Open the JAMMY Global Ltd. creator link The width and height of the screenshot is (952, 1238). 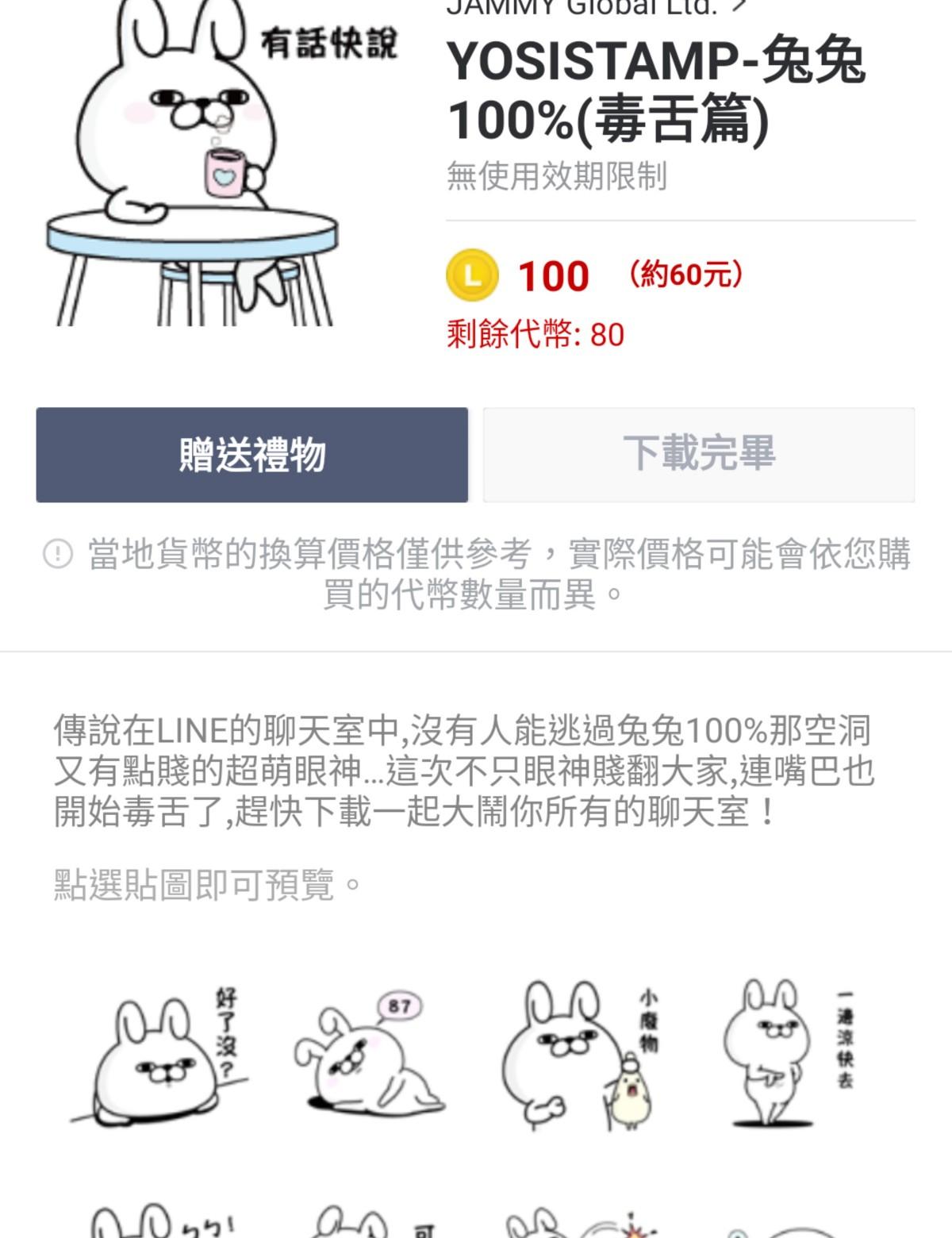click(x=595, y=8)
